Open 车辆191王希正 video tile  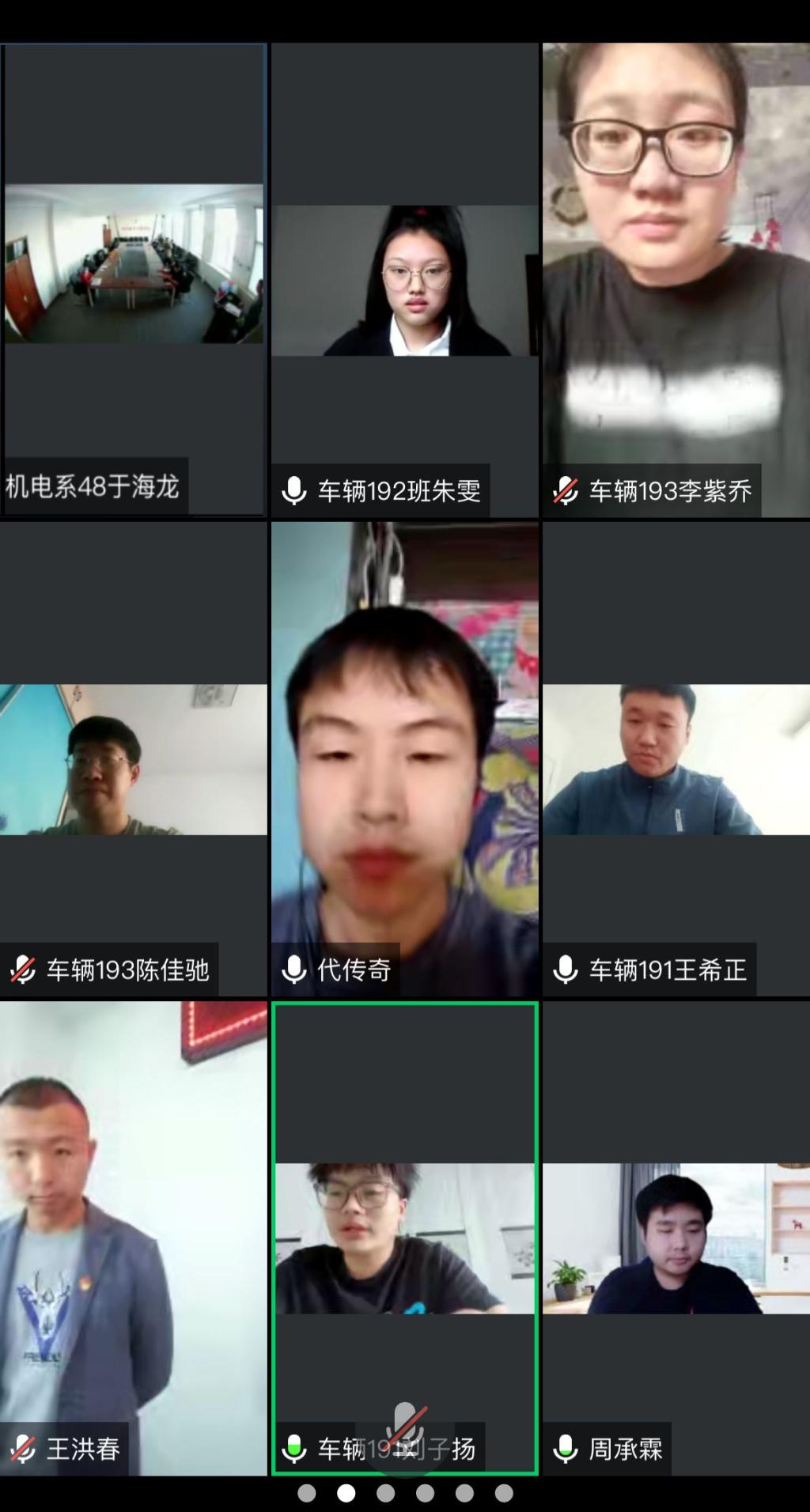(x=676, y=759)
